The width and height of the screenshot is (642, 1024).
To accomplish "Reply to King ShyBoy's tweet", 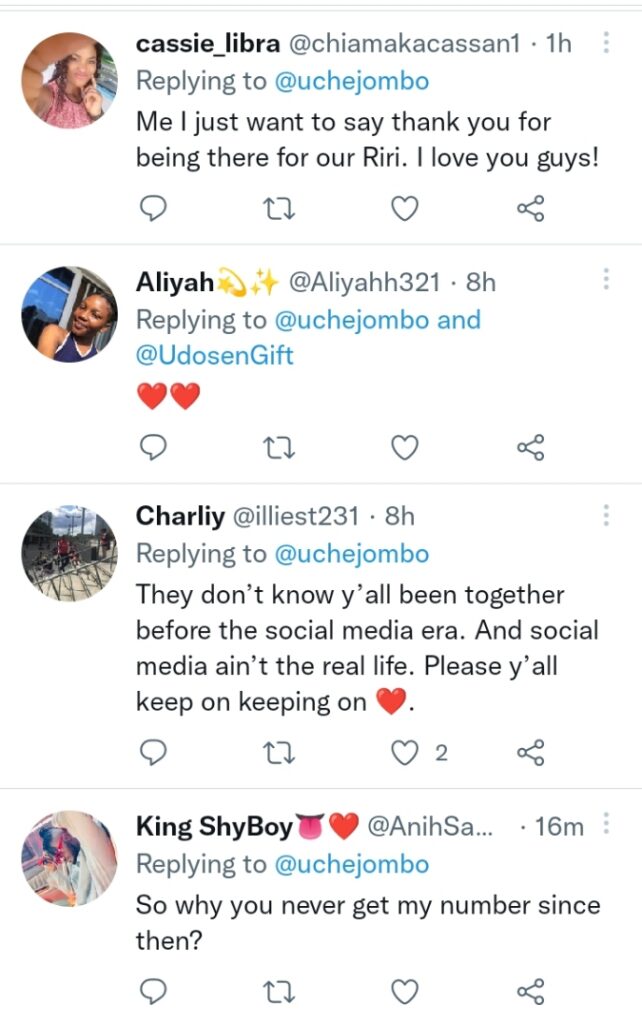I will coord(151,991).
